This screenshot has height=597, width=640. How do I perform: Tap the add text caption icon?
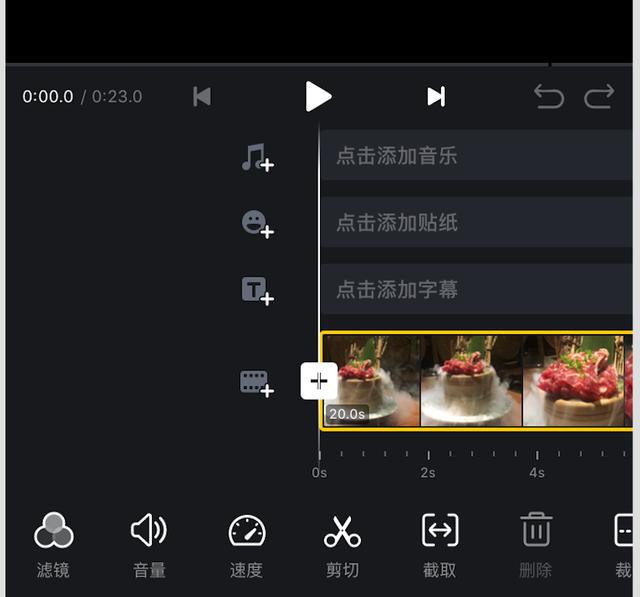click(257, 291)
